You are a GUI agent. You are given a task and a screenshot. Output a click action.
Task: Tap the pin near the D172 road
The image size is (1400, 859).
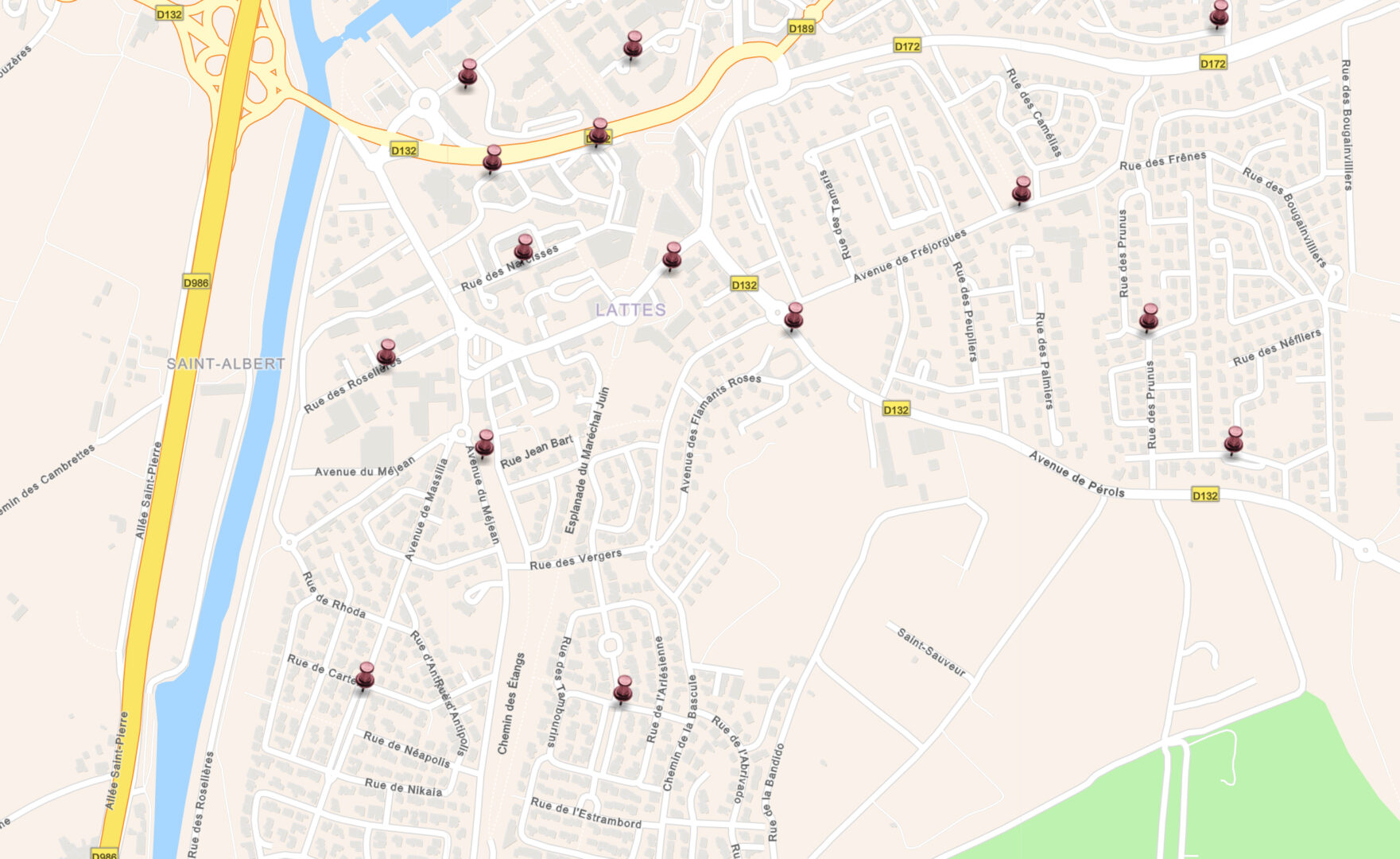[x=1219, y=13]
